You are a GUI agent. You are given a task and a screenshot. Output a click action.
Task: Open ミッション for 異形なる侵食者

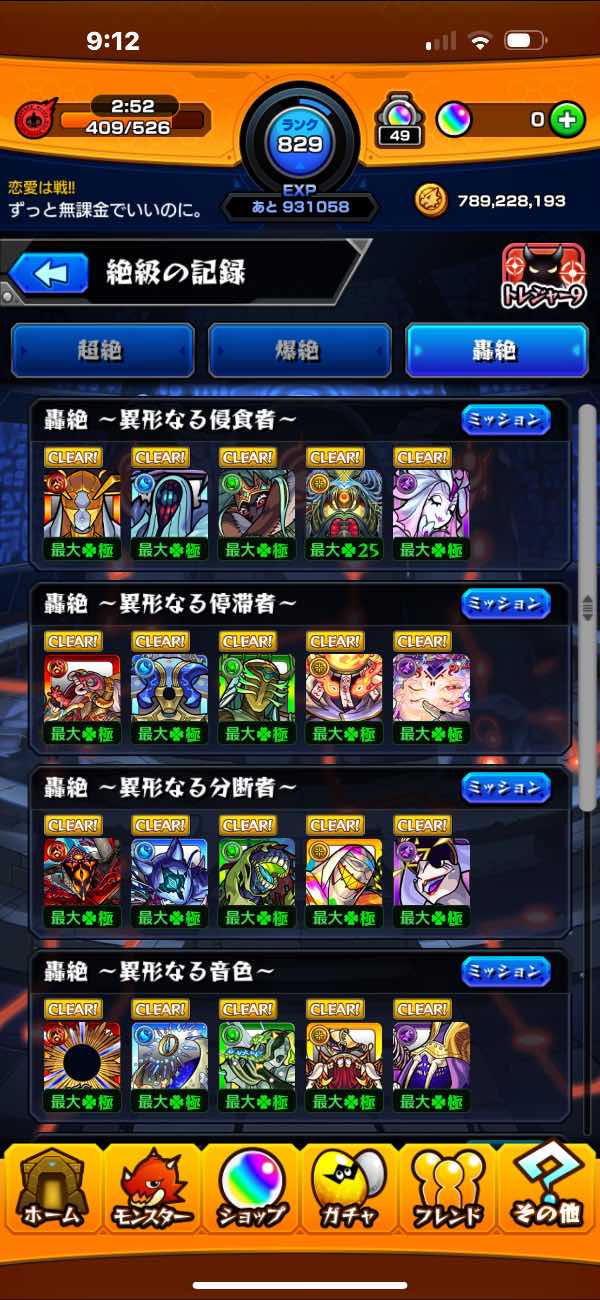click(x=506, y=420)
